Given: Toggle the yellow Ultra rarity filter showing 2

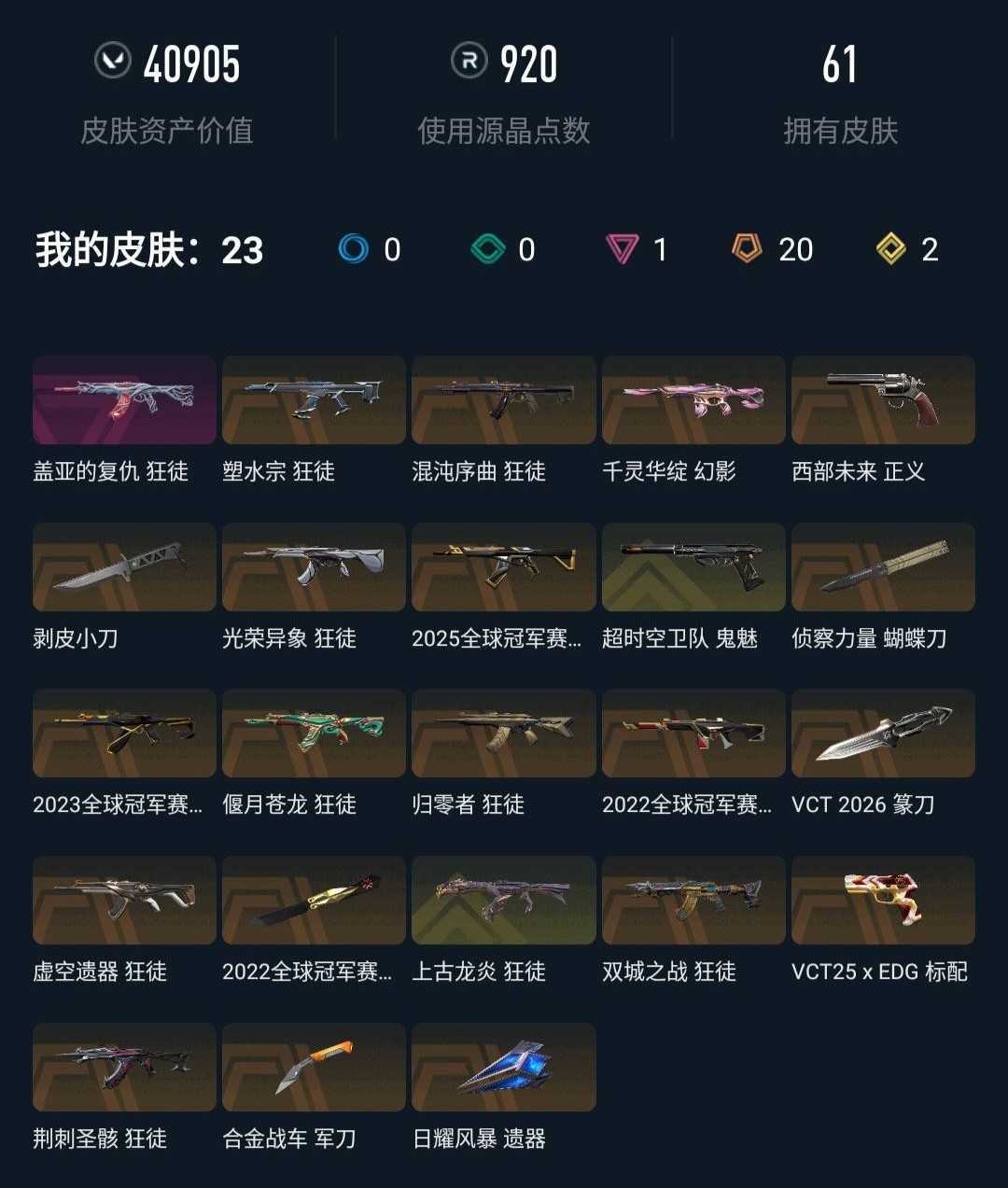Looking at the screenshot, I should click(889, 250).
